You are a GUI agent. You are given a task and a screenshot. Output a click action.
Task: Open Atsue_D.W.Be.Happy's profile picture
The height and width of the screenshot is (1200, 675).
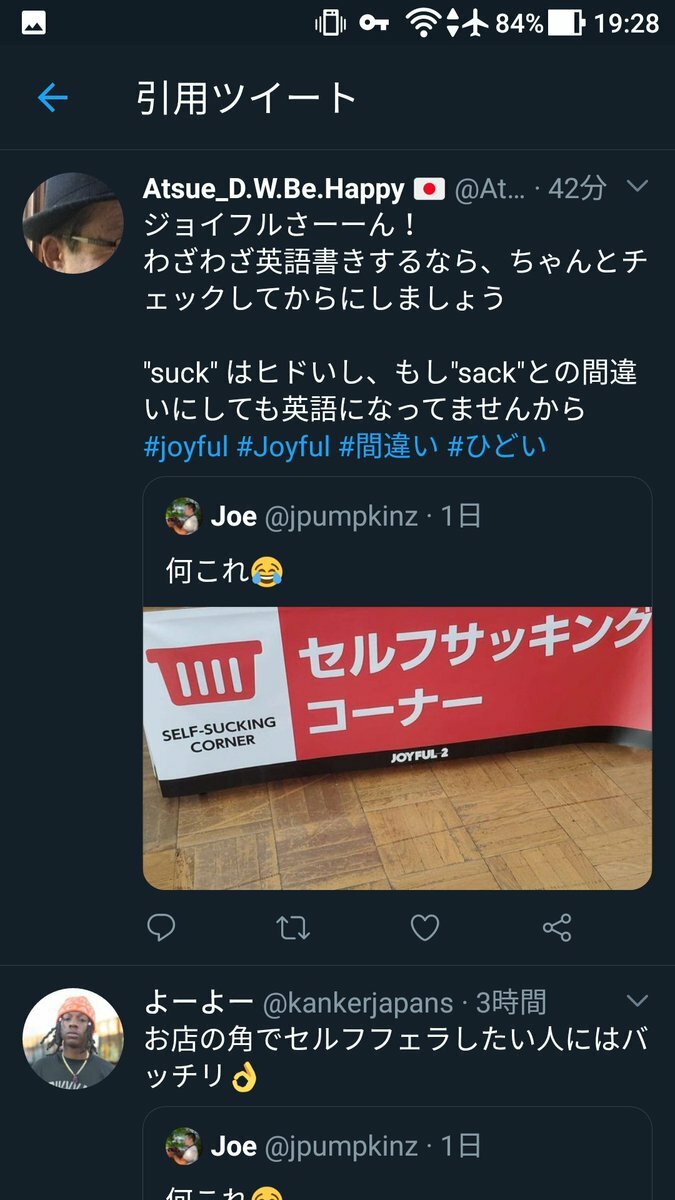[x=73, y=223]
